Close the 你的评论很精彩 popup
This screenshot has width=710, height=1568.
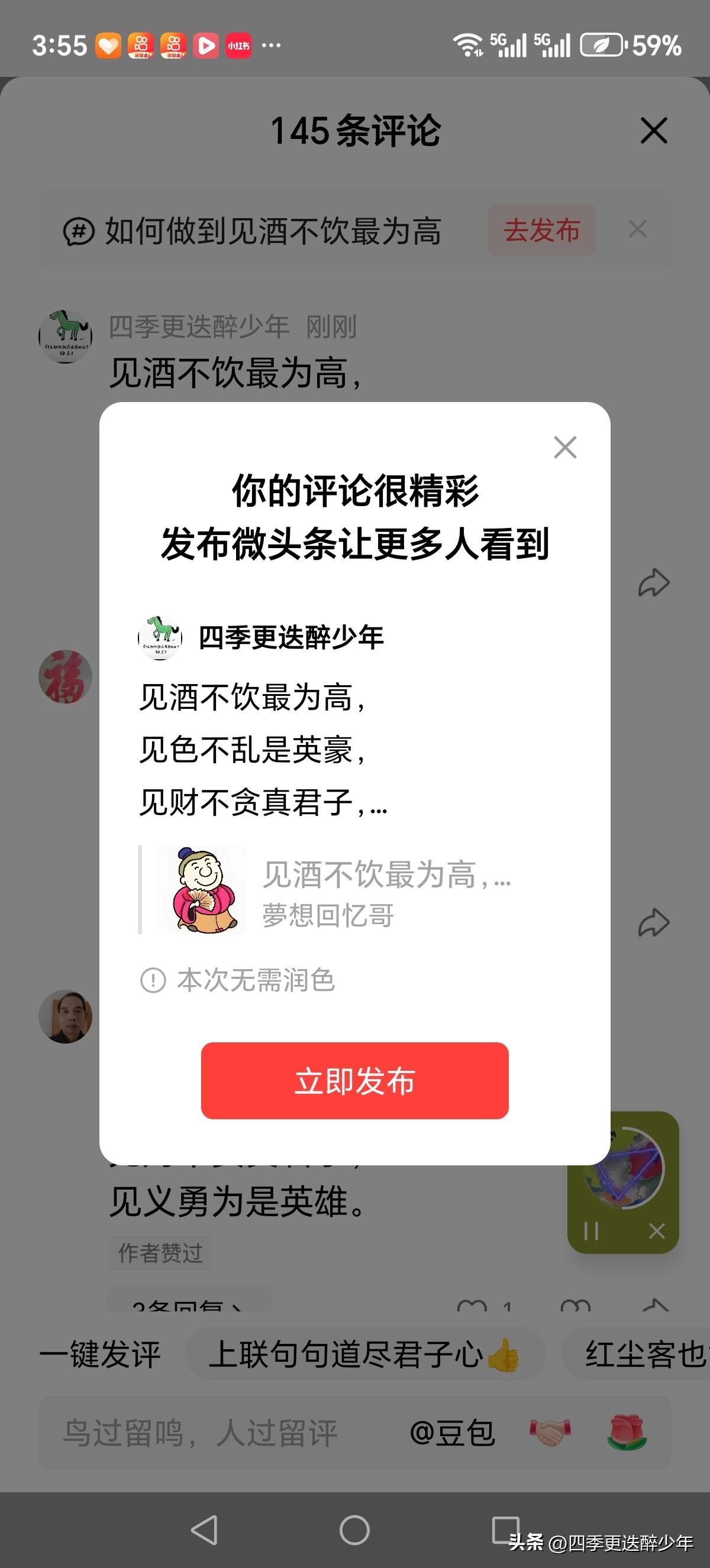click(x=565, y=448)
